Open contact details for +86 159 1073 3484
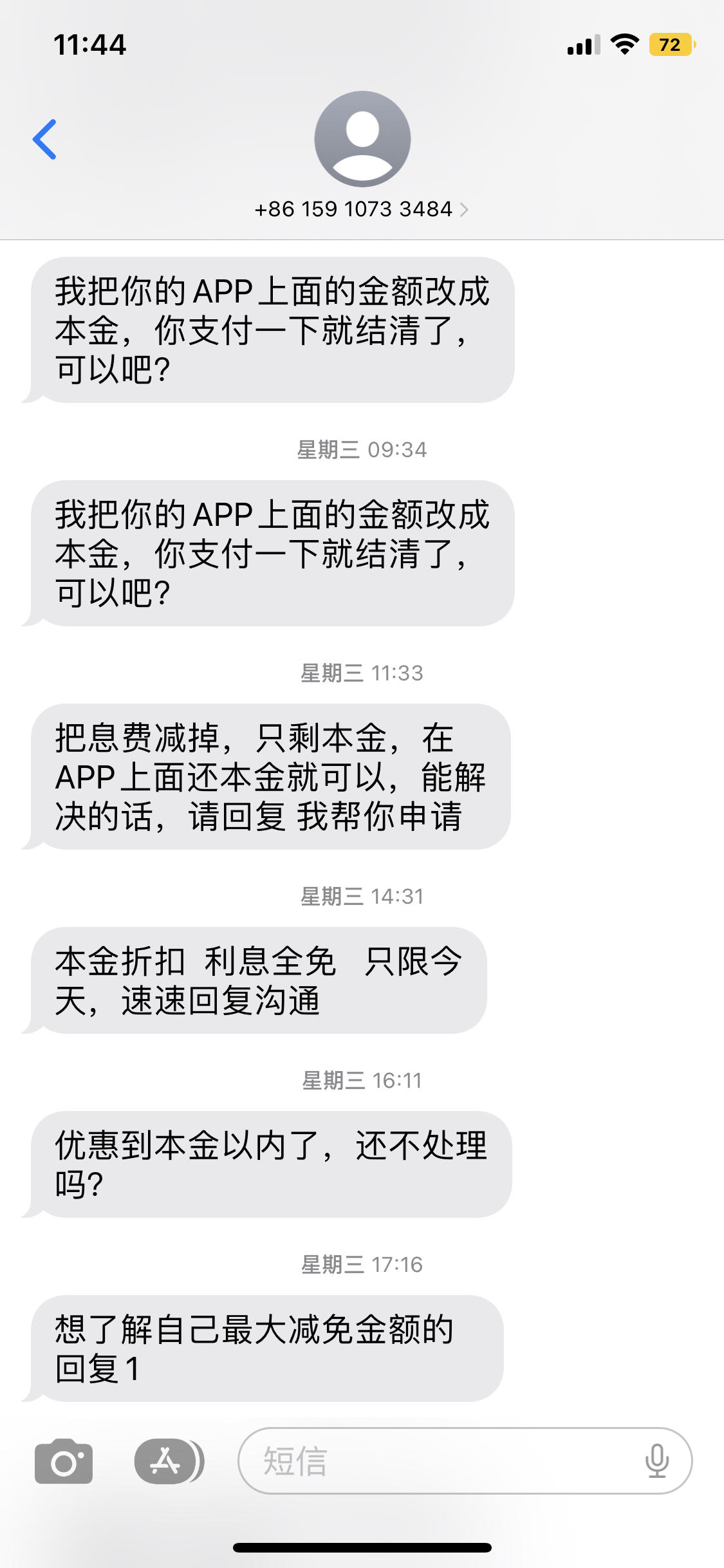Screen dimensions: 724x1568 361,209
